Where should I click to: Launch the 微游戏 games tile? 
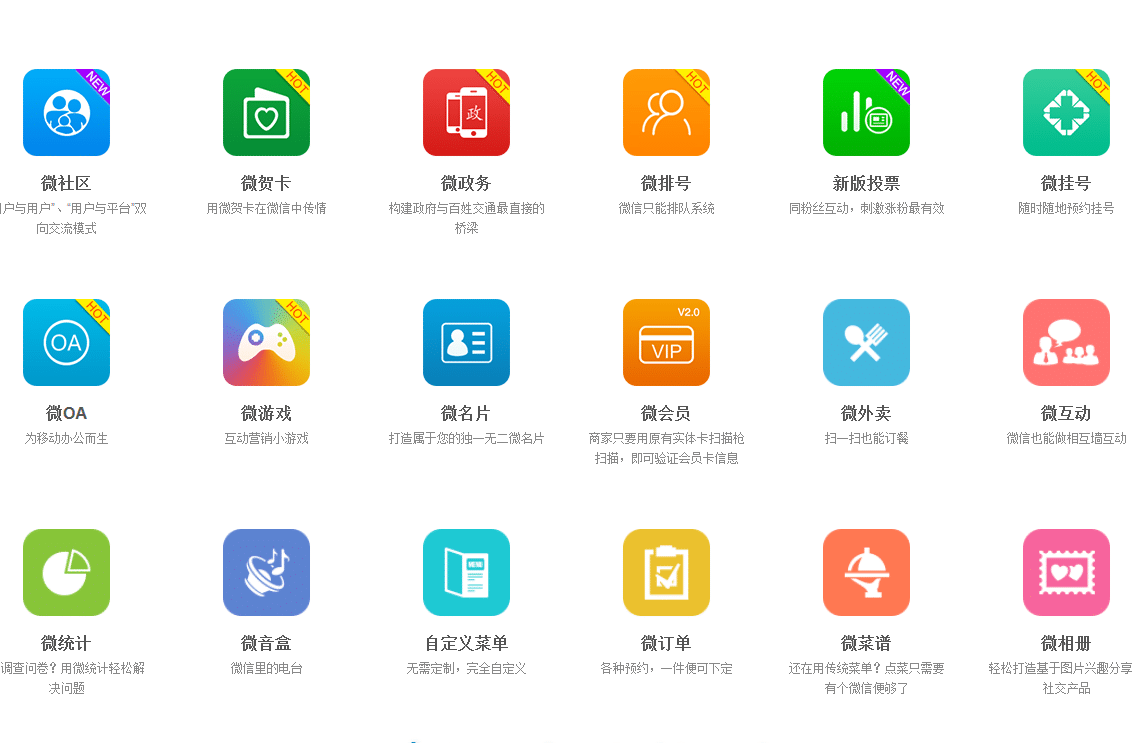coord(266,343)
